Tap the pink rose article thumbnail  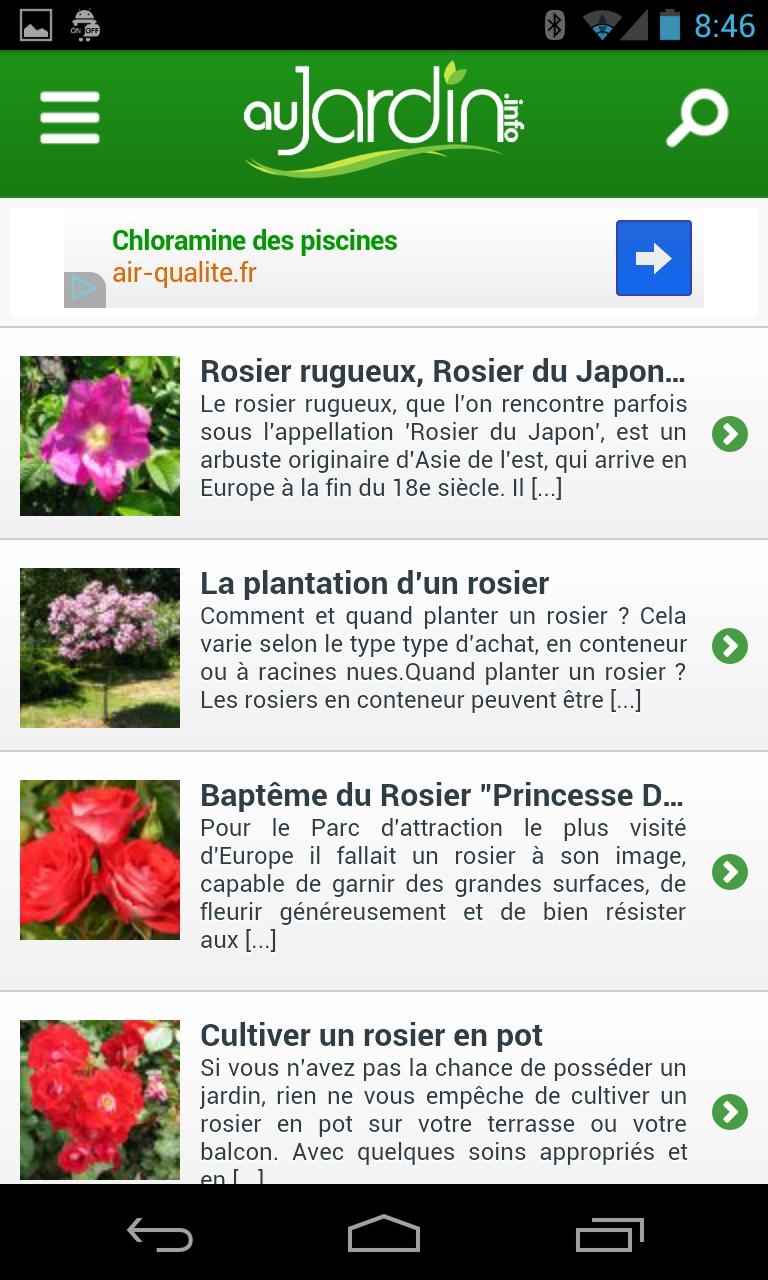tap(100, 436)
